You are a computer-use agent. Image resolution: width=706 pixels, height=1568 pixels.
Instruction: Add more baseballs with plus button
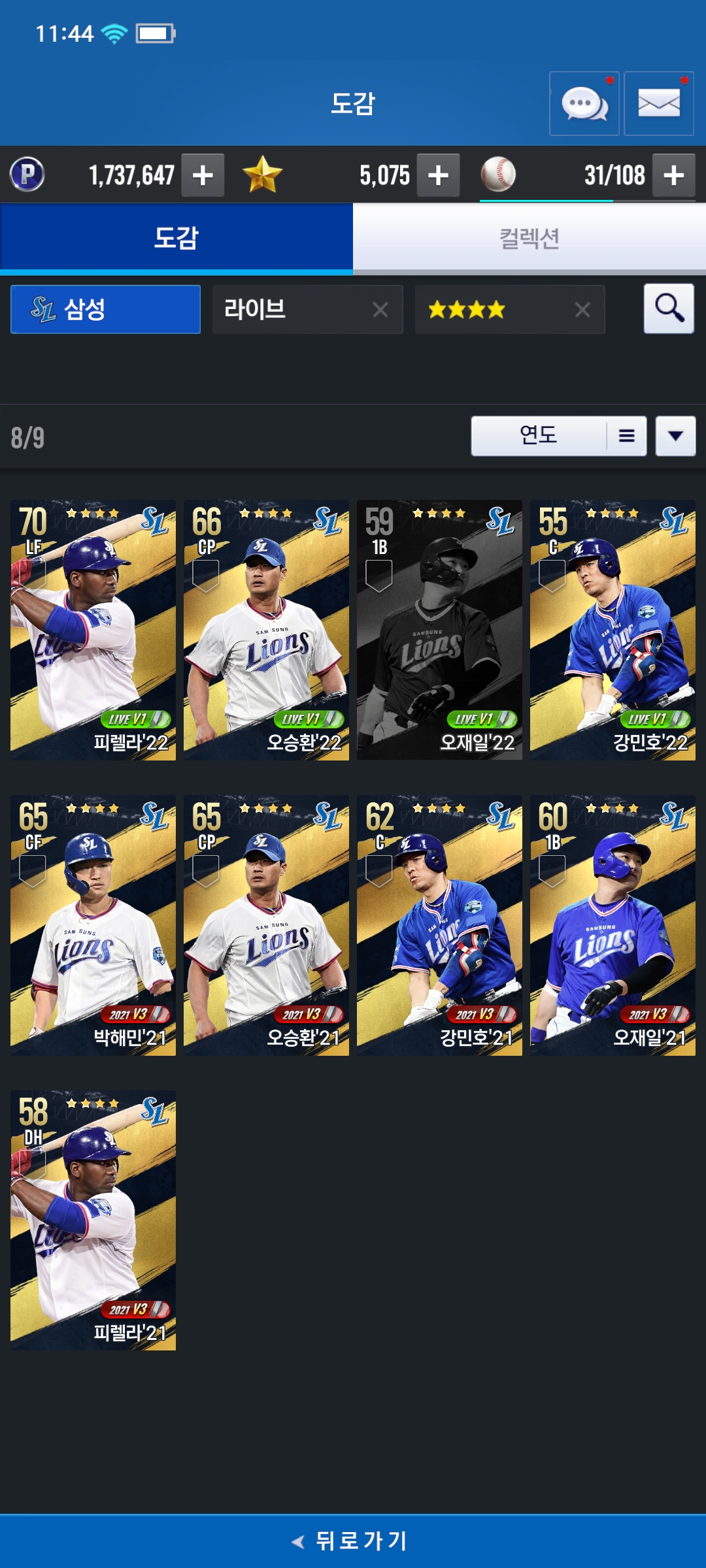click(673, 175)
